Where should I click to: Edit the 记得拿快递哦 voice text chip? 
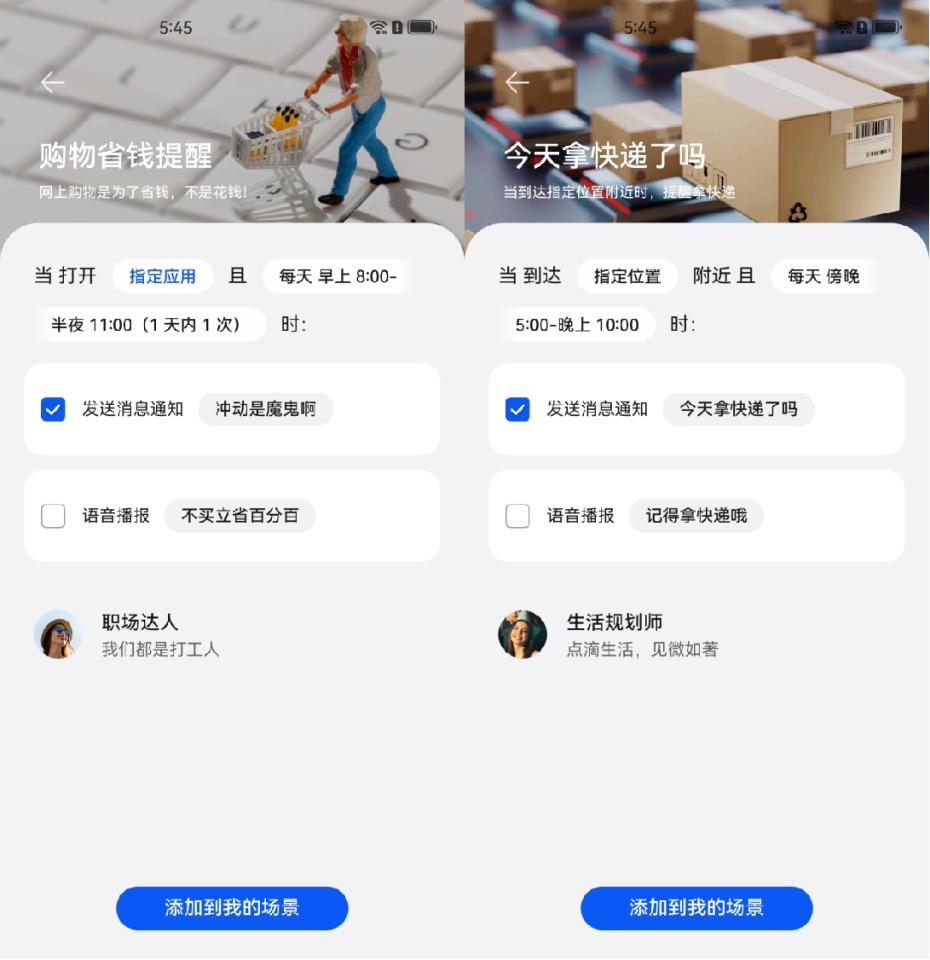coord(696,516)
